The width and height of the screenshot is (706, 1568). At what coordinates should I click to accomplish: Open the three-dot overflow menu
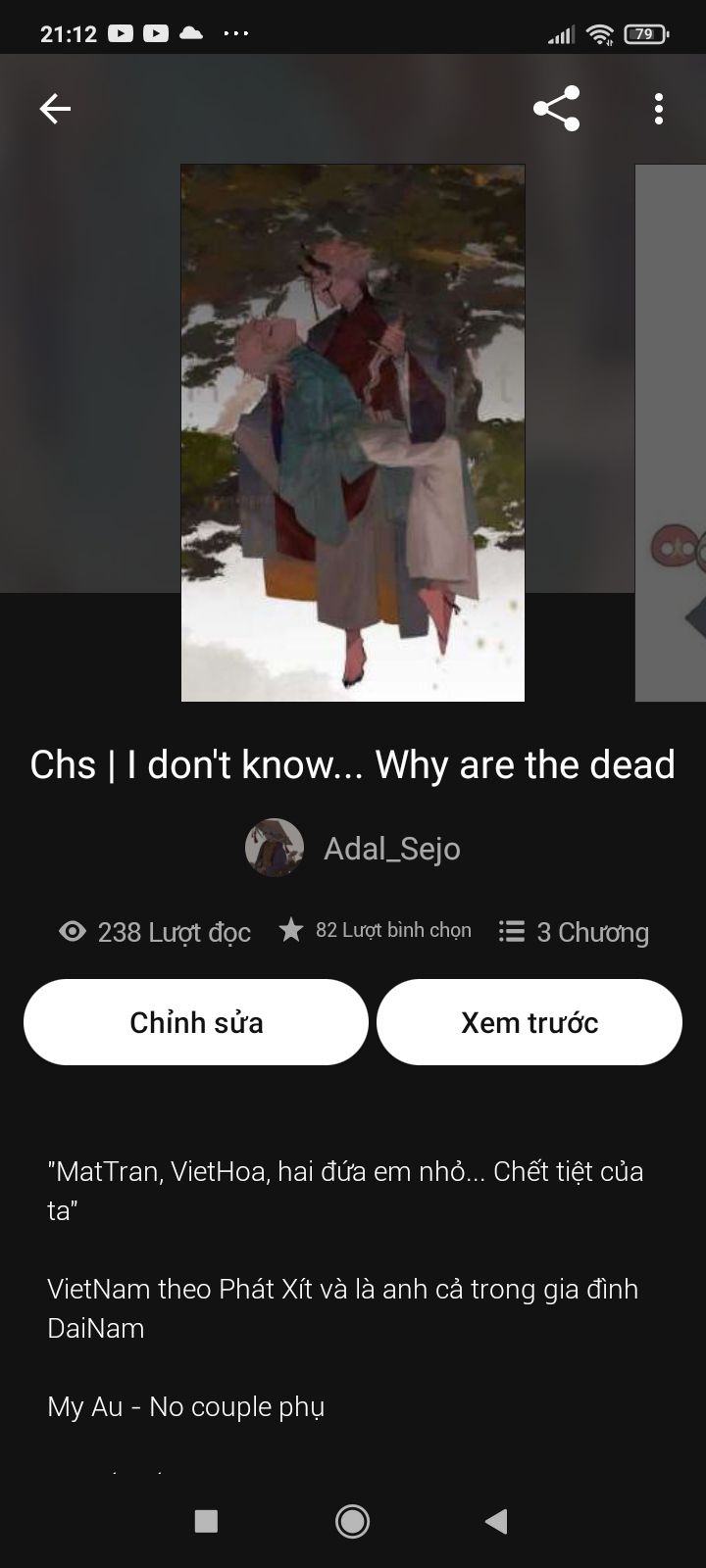(x=659, y=109)
